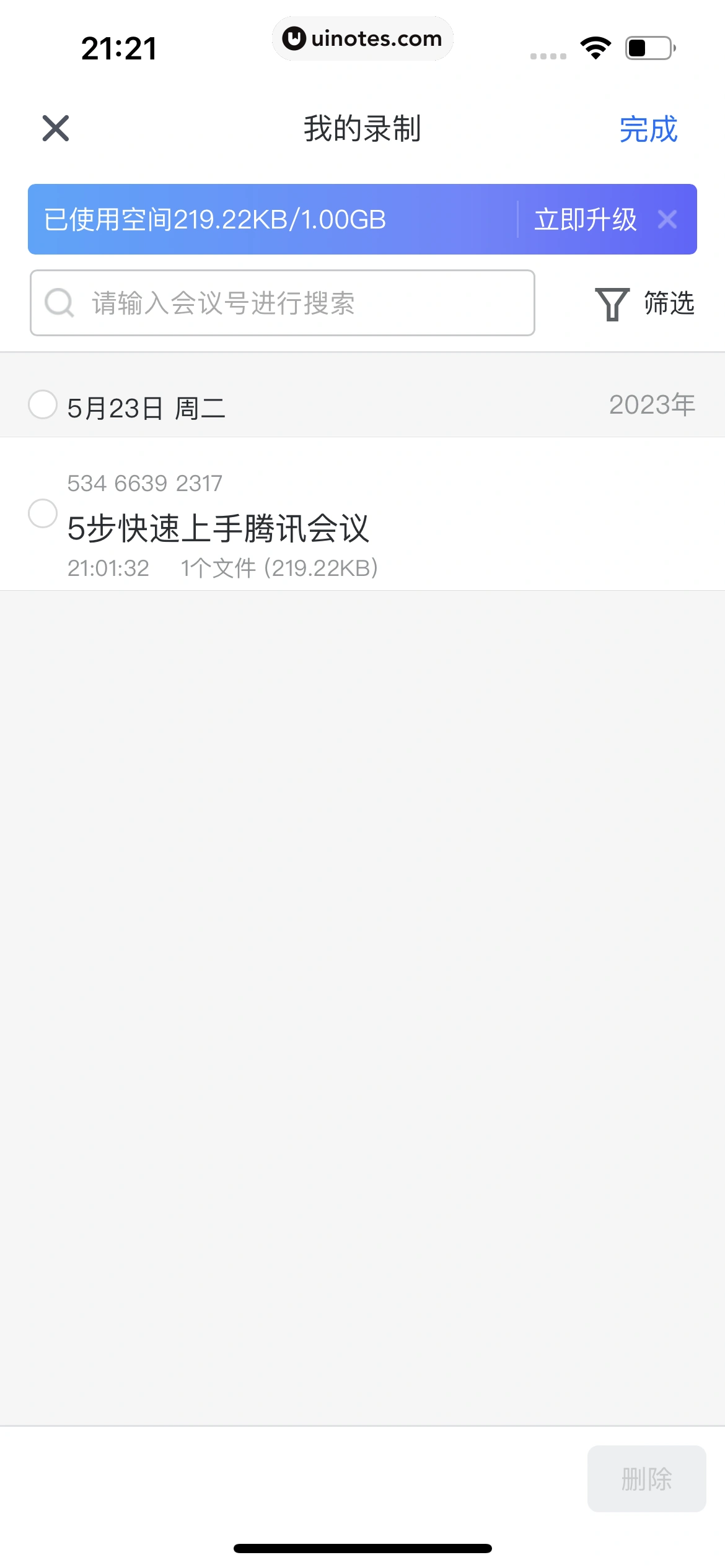The height and width of the screenshot is (1568, 725).
Task: Click 完成 to finish selection mode
Action: click(x=648, y=130)
